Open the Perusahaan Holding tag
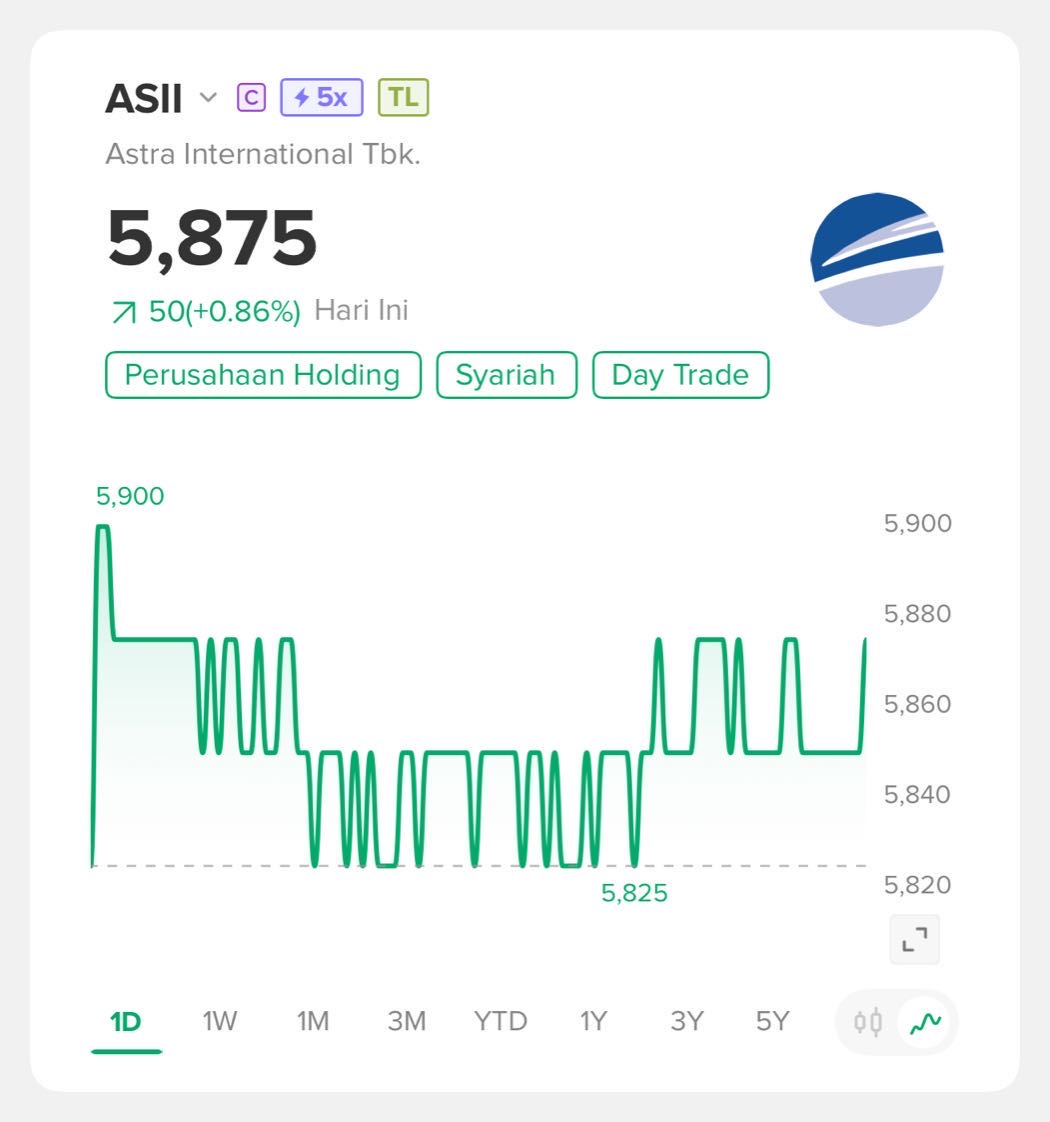This screenshot has height=1122, width=1050. point(262,375)
